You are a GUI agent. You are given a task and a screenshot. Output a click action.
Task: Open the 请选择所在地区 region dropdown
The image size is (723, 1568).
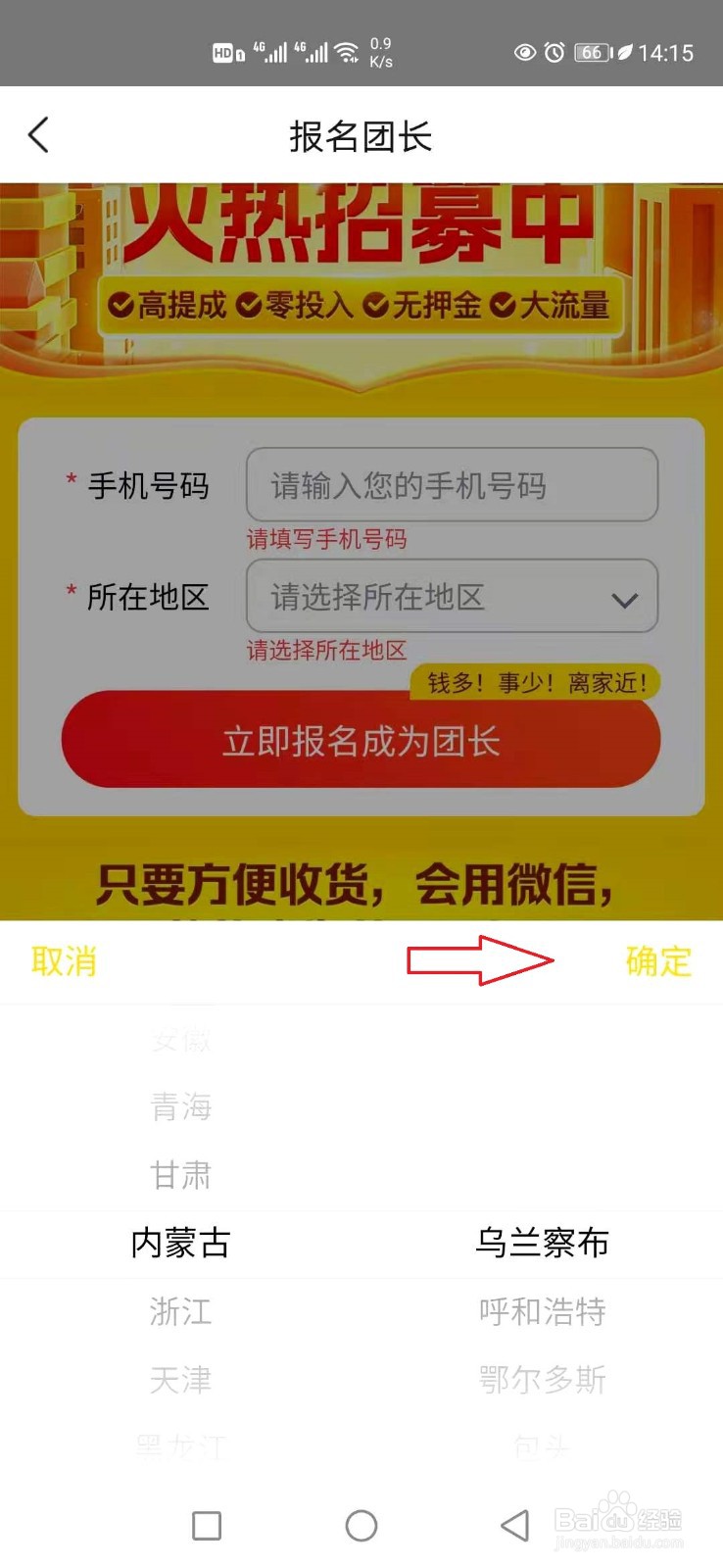tap(451, 597)
